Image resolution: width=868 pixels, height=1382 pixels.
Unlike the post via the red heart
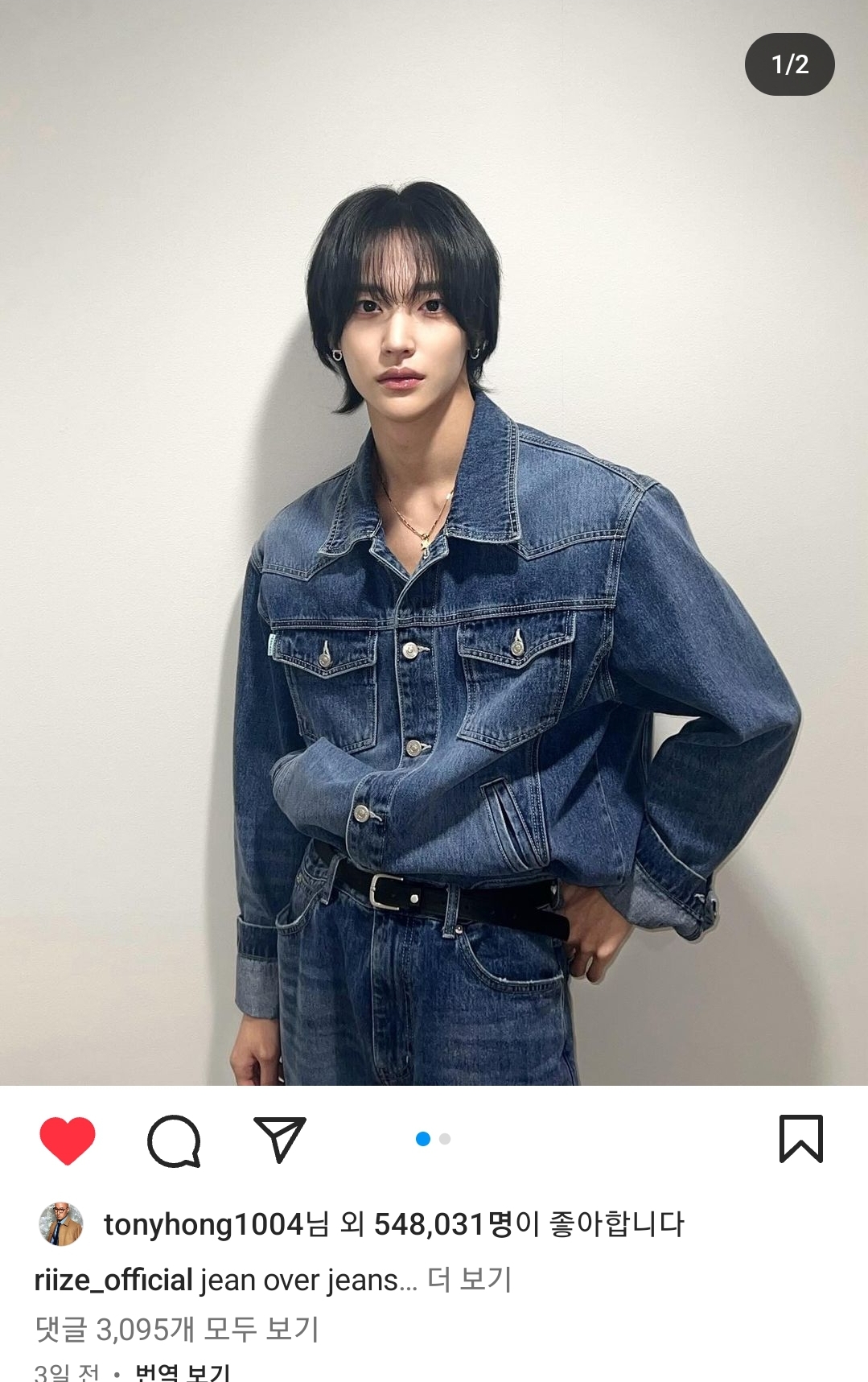(68, 1140)
